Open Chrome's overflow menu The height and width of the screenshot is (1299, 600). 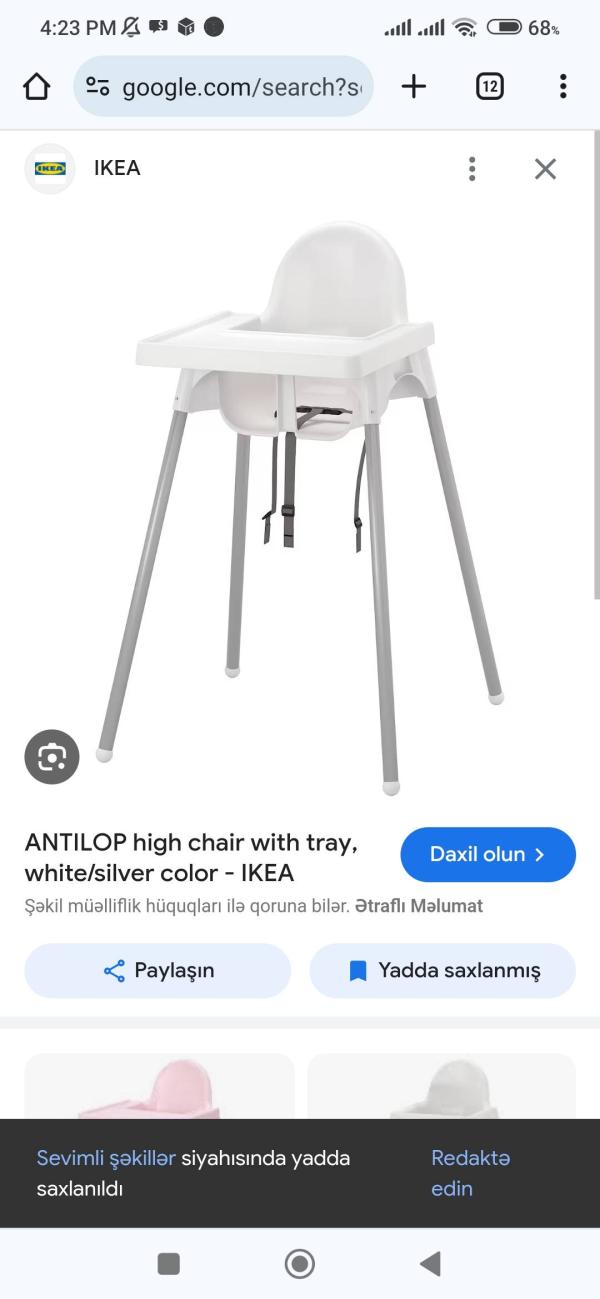coord(563,87)
